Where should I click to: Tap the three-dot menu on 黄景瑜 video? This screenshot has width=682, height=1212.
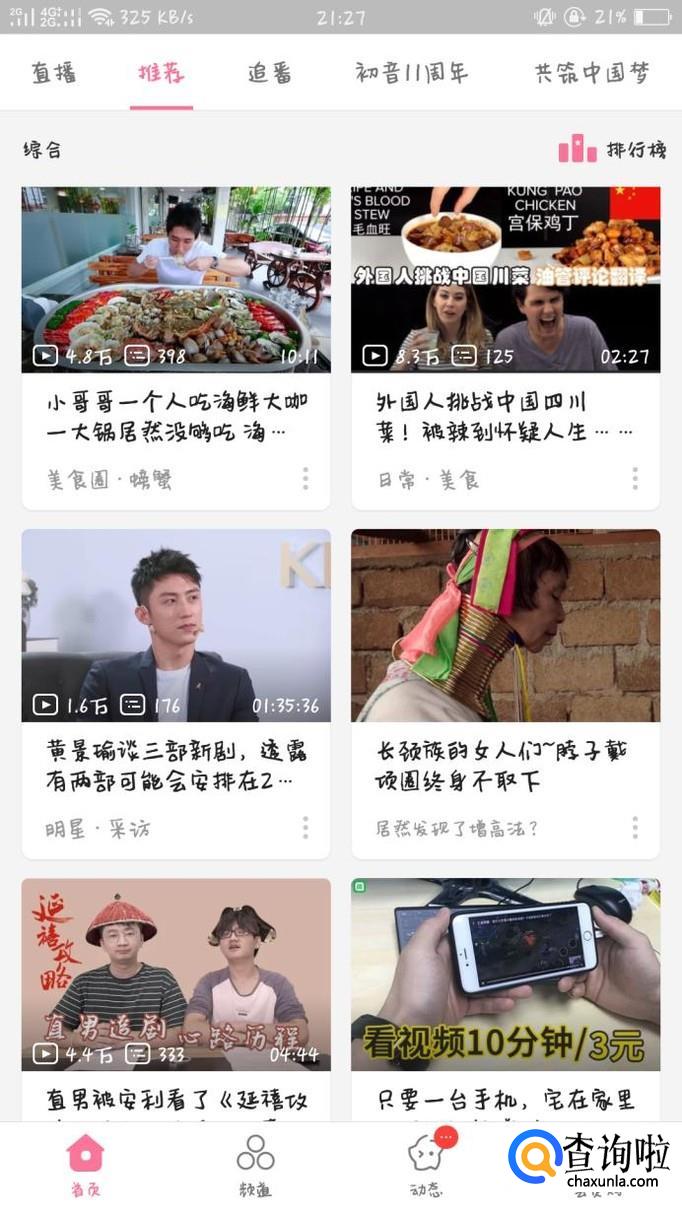tap(305, 828)
